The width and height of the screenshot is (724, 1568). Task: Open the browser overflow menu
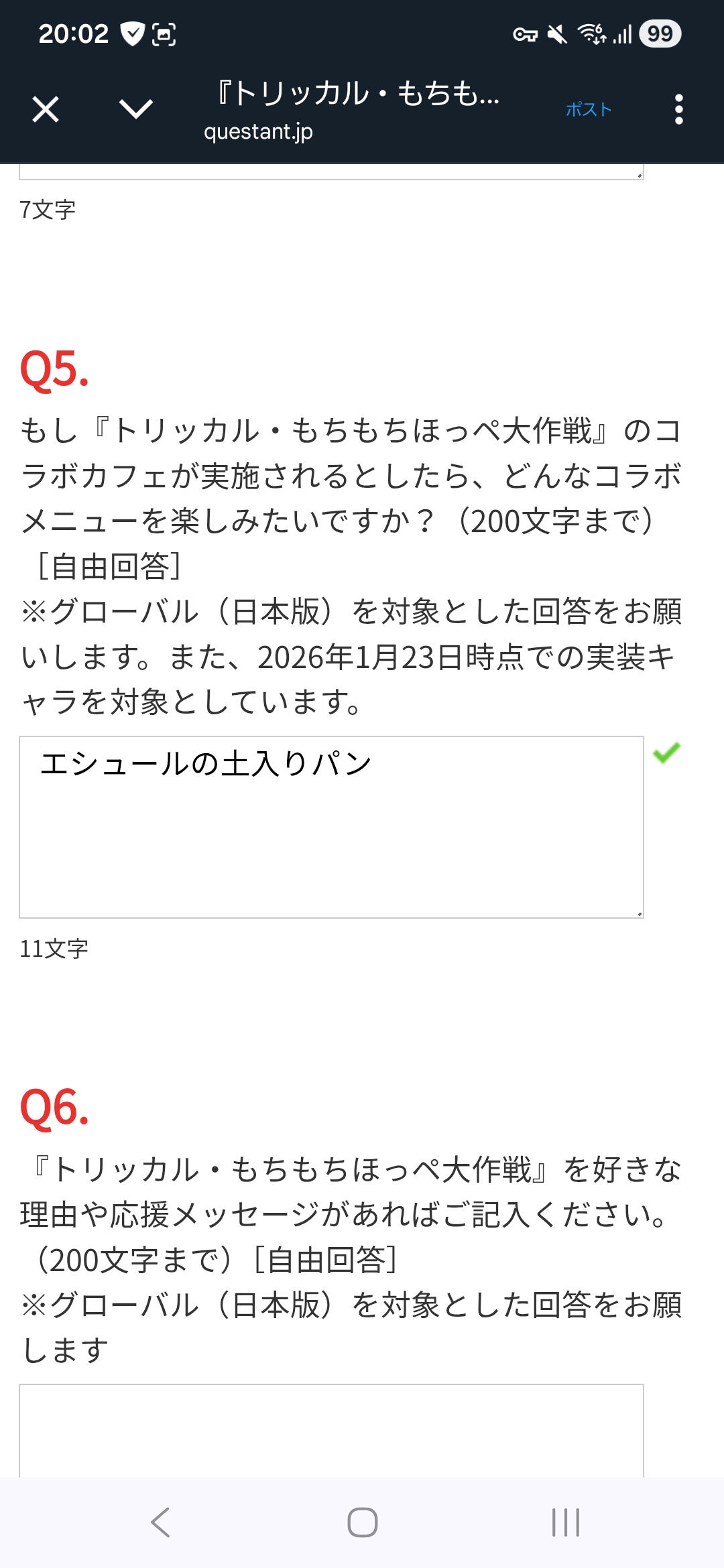678,109
